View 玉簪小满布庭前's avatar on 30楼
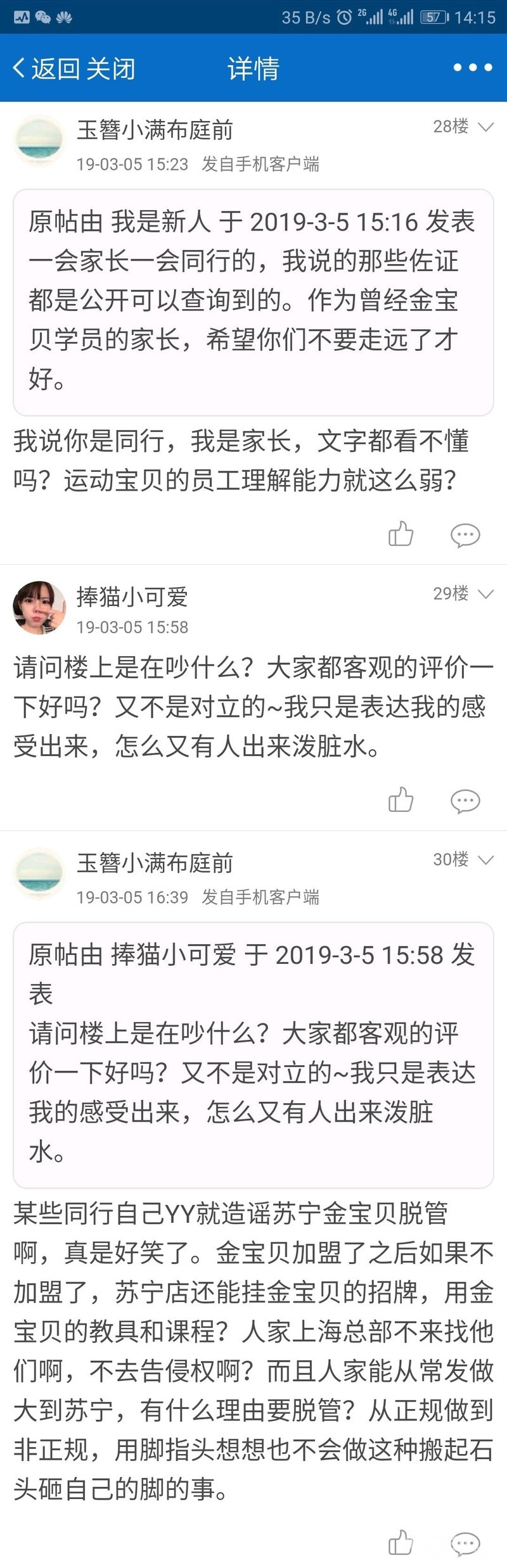This screenshot has height=1568, width=507. coord(39,874)
